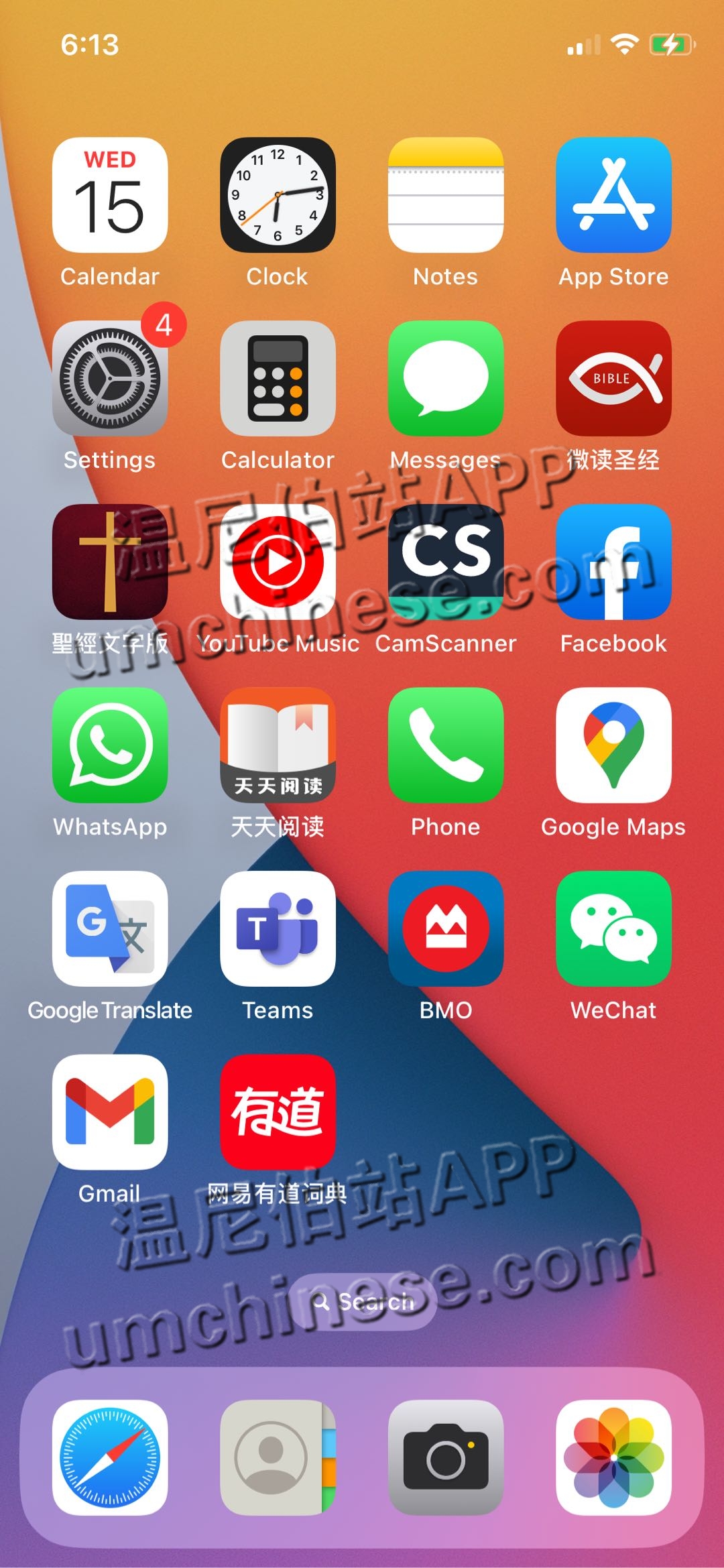Launch YouTube Music
Viewport: 724px width, 1568px height.
click(x=278, y=562)
